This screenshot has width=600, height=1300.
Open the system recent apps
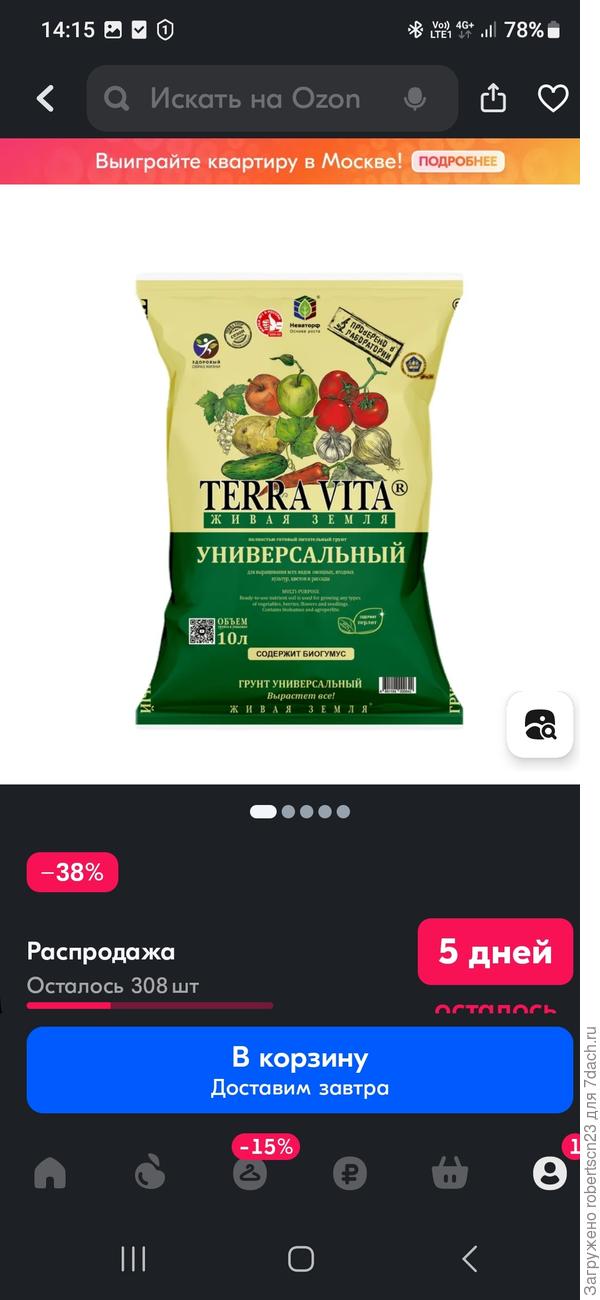[x=133, y=1258]
